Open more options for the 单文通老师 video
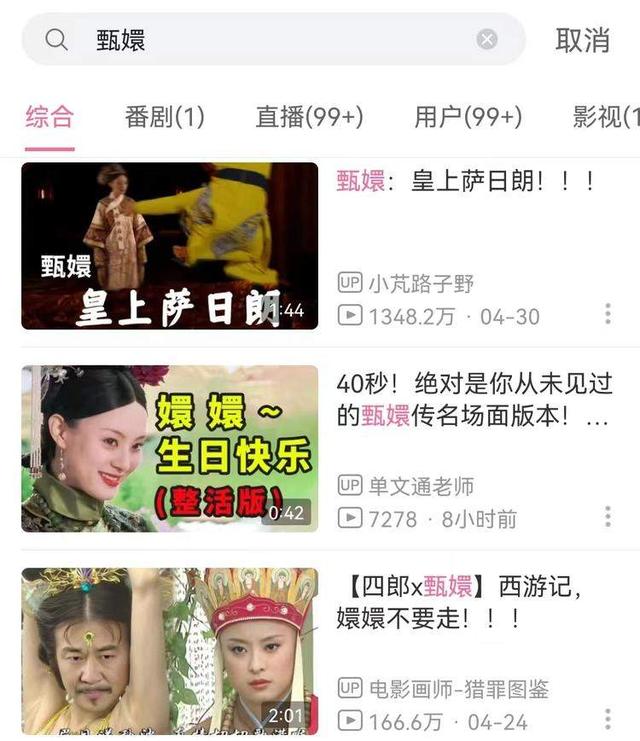640x741 pixels. pos(607,516)
